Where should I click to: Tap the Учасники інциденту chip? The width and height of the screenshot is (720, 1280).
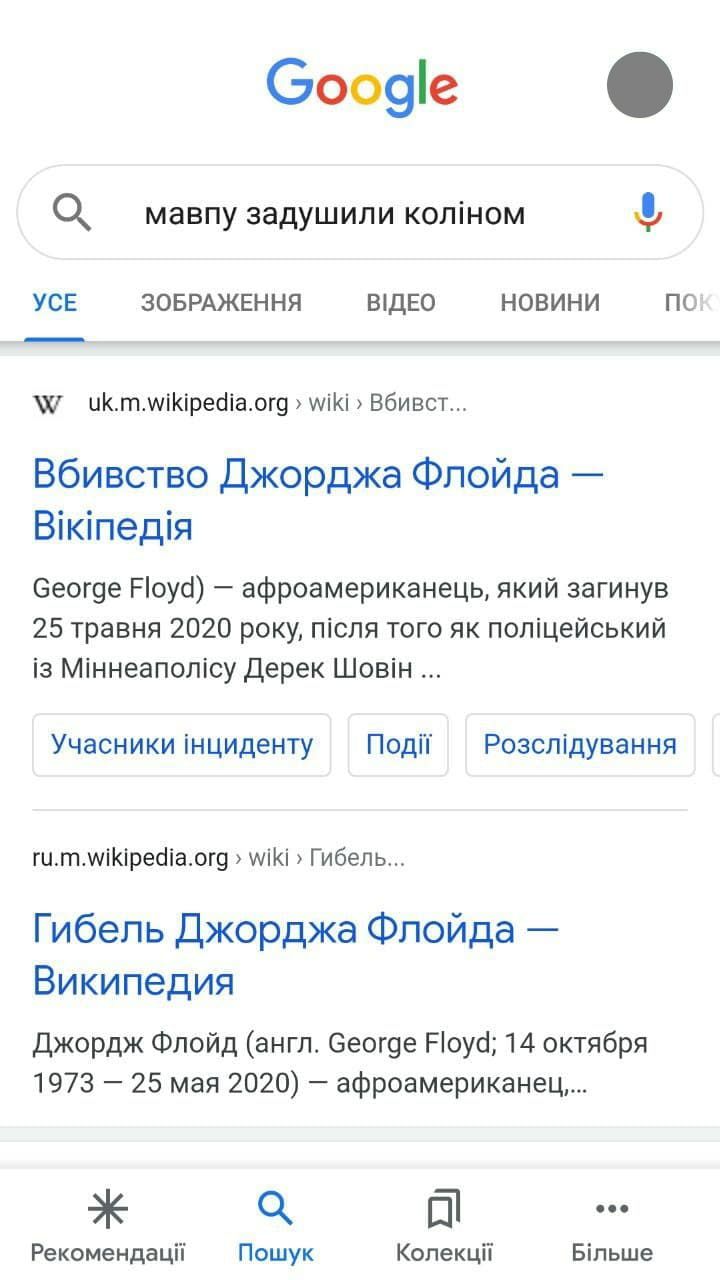(x=182, y=745)
